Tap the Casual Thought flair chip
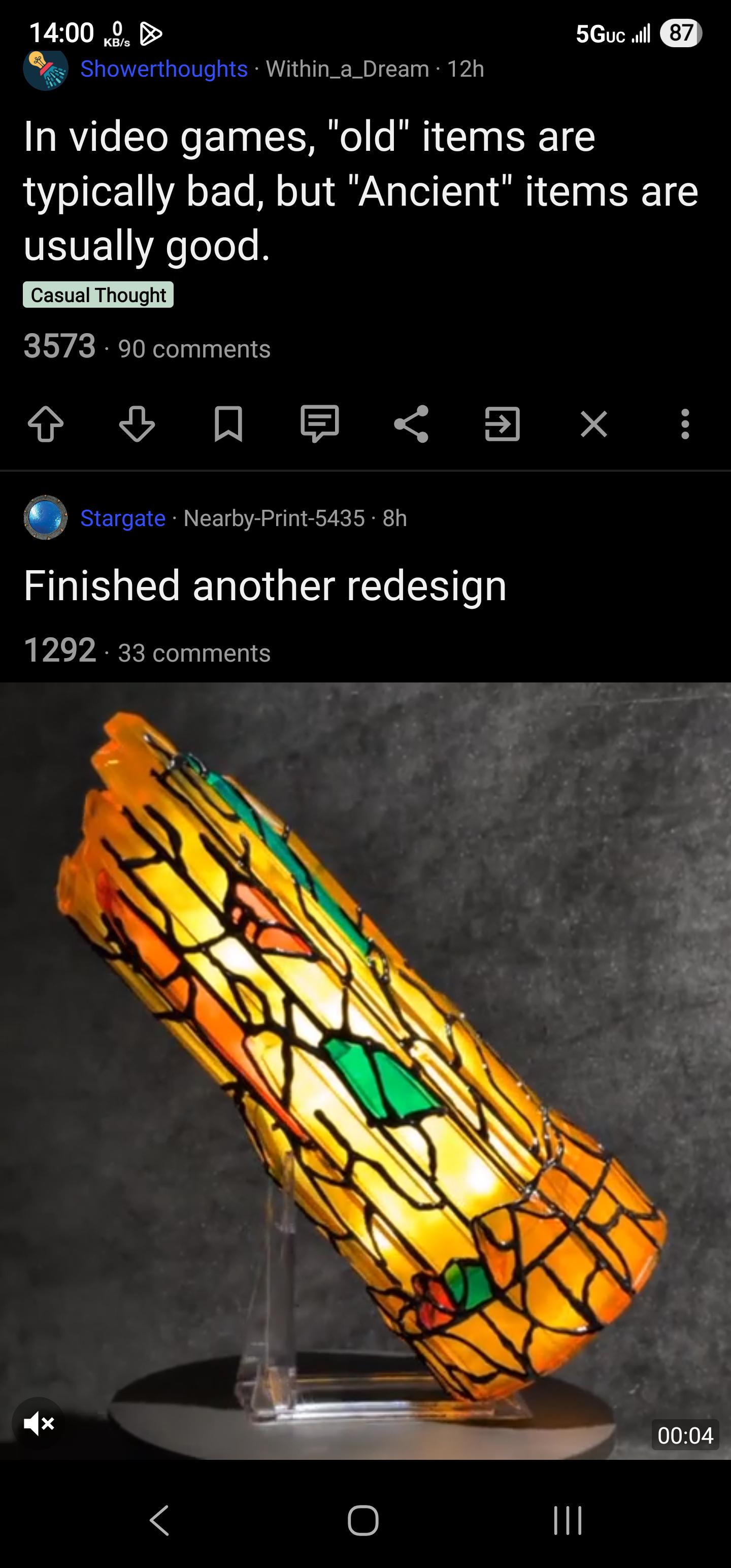 pos(98,295)
